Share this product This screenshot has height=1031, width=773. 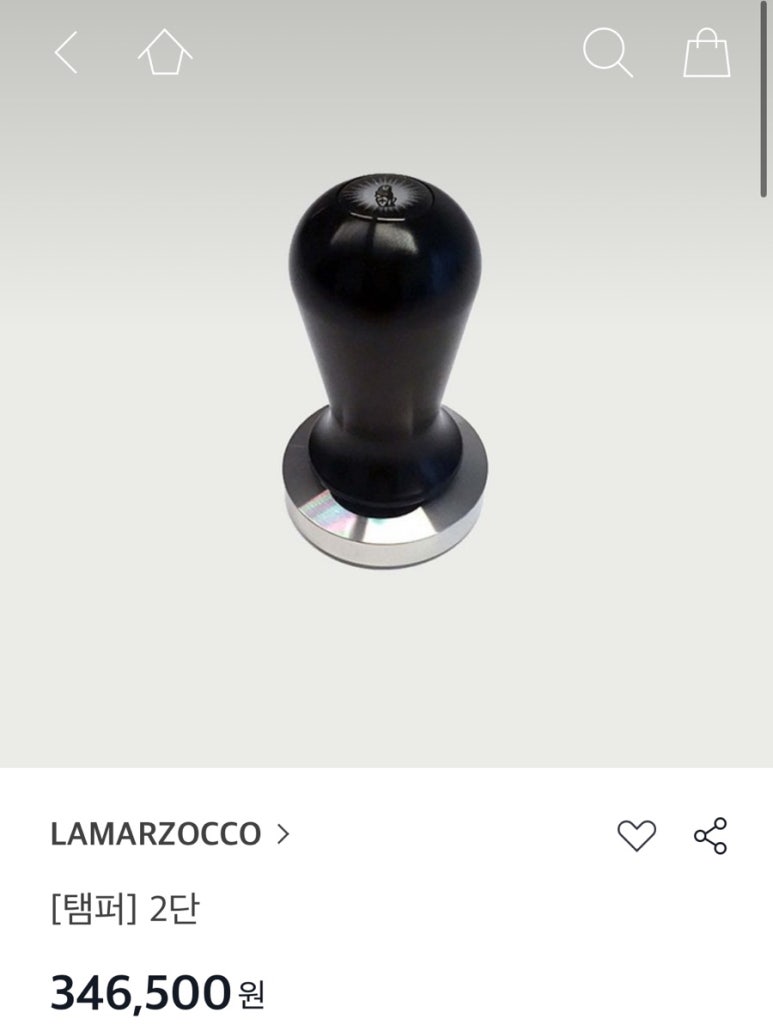[x=710, y=835]
